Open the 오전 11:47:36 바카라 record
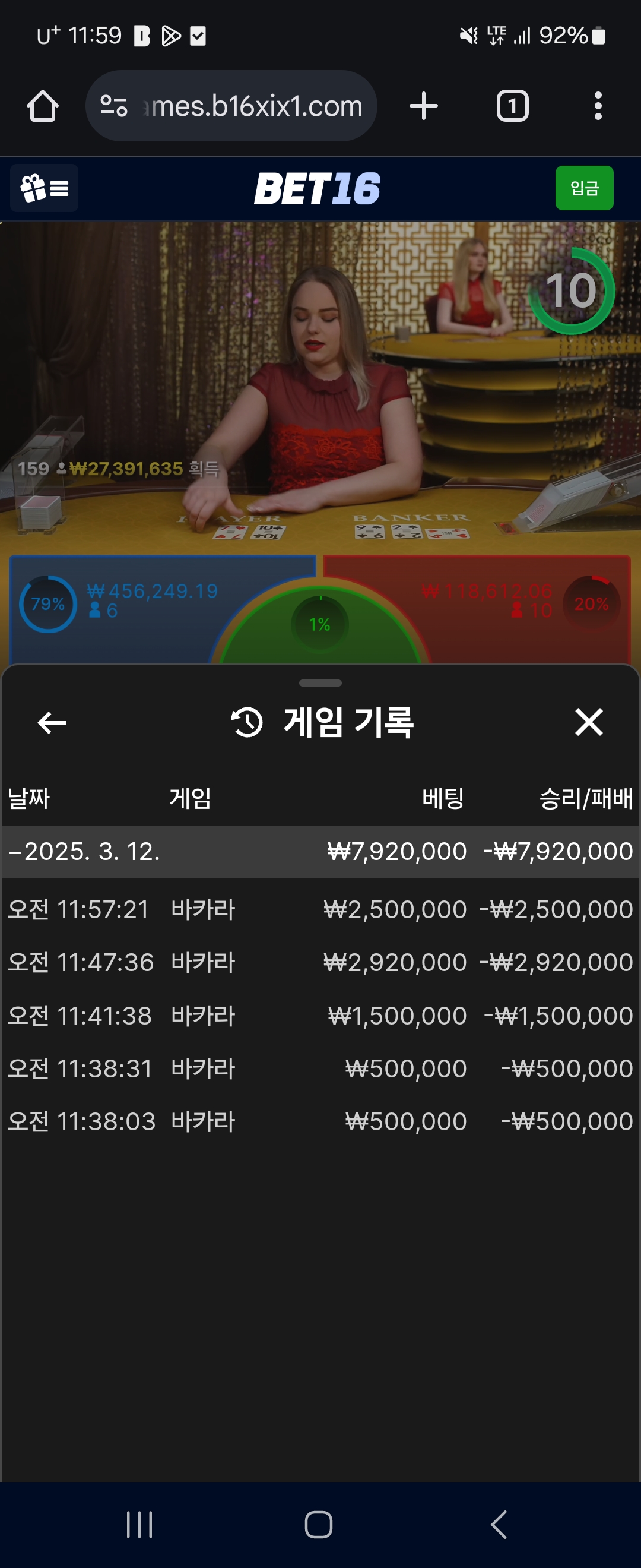This screenshot has height=1568, width=641. click(320, 962)
